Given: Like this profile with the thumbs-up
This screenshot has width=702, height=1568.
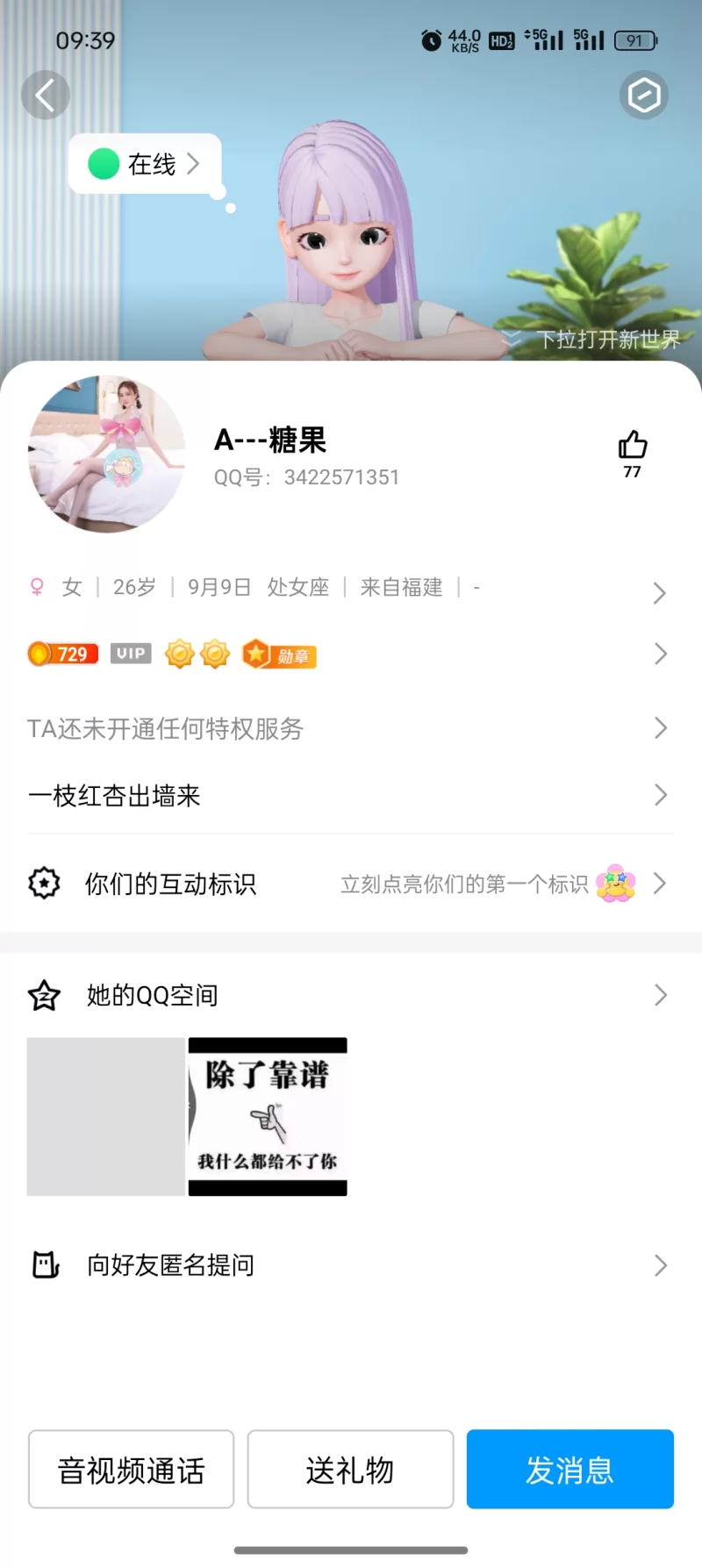Looking at the screenshot, I should click(x=632, y=447).
